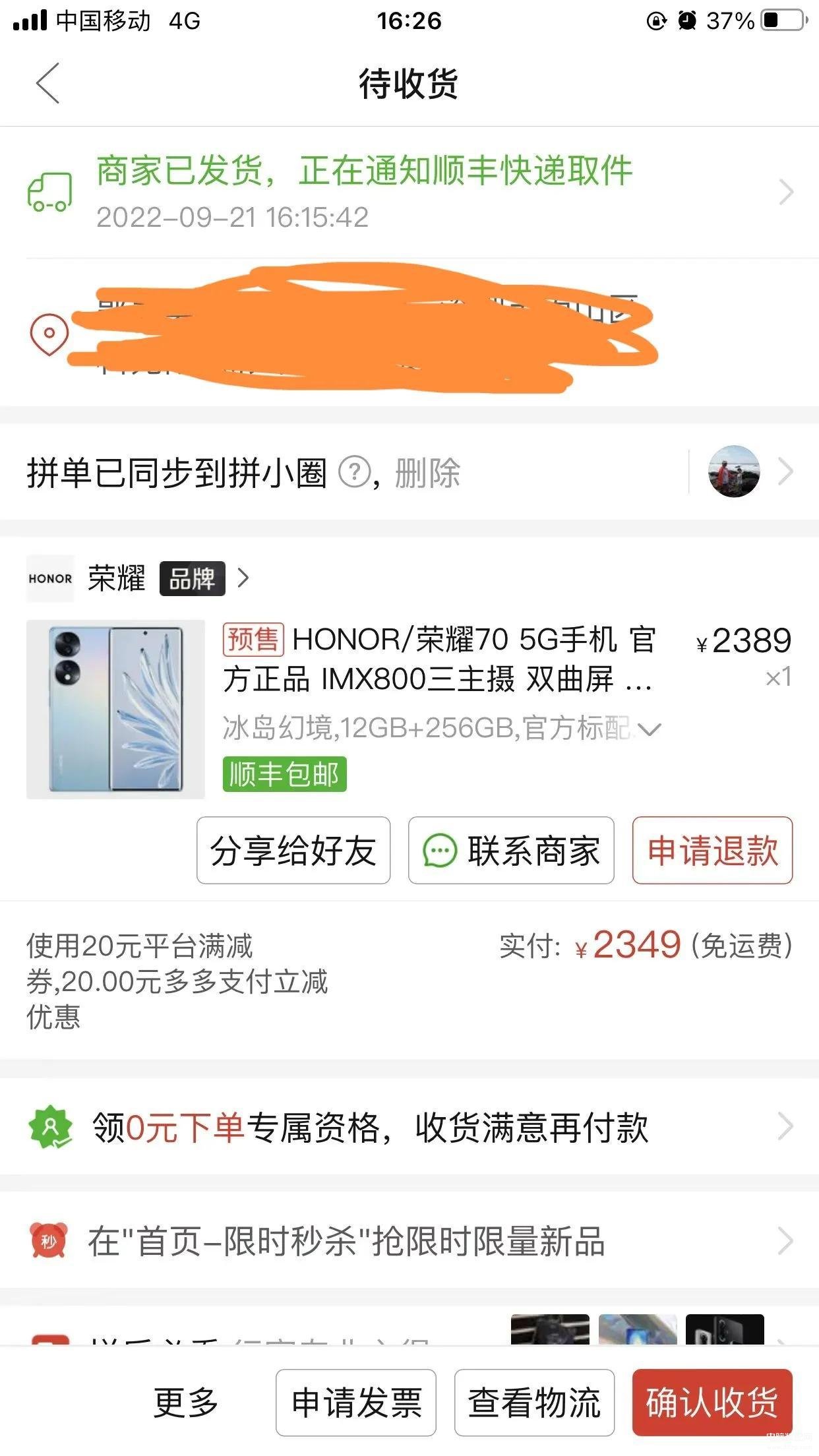819x1456 pixels.
Task: Open the HONOR 荣耀70 product image
Action: 115,709
